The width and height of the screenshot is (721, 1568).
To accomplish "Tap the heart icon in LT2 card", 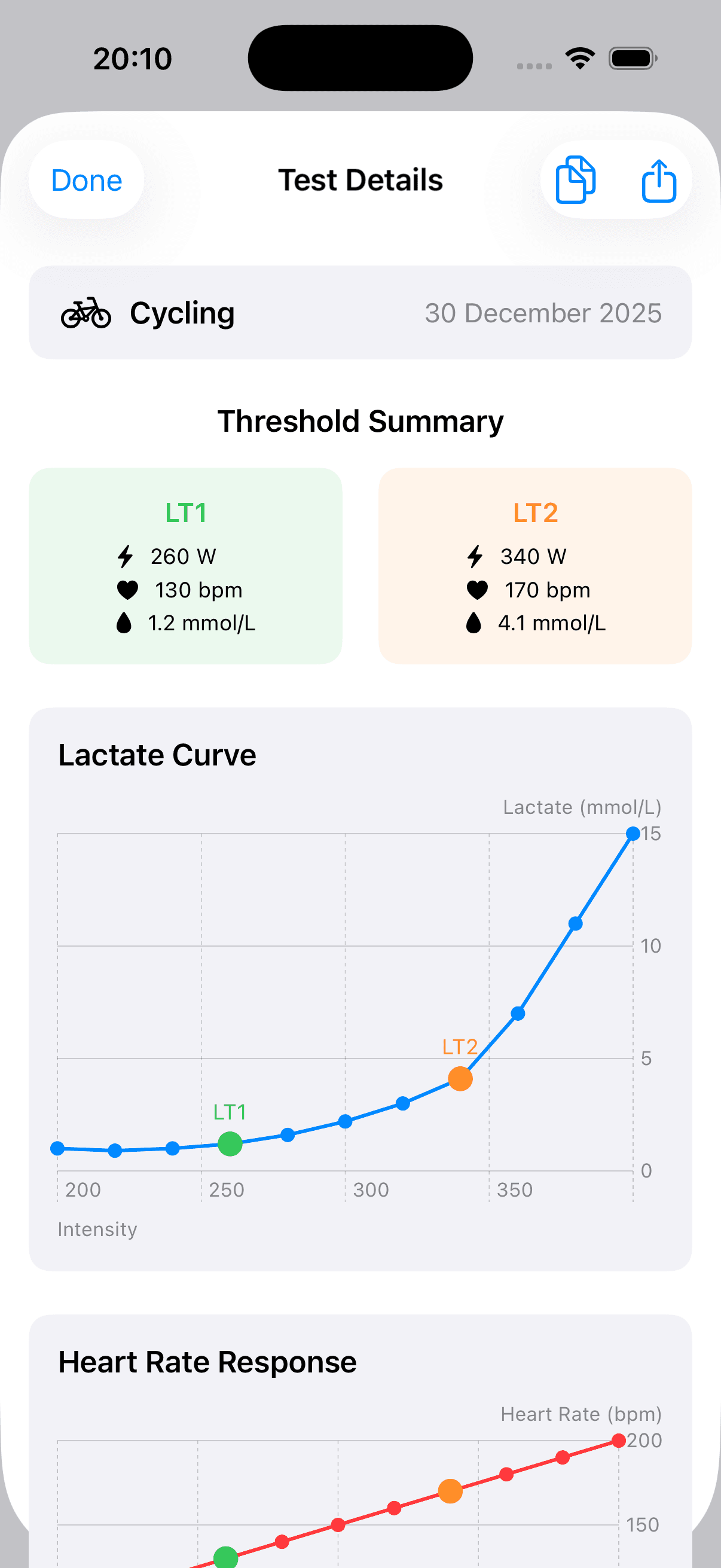I will pos(476,589).
